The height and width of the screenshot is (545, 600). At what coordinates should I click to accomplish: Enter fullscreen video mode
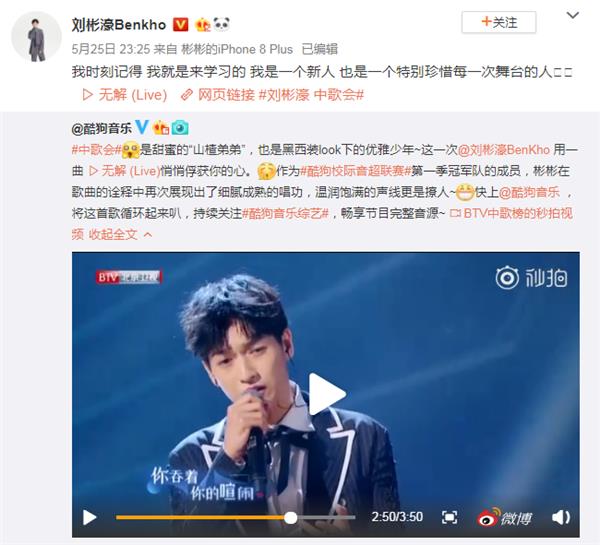562,518
